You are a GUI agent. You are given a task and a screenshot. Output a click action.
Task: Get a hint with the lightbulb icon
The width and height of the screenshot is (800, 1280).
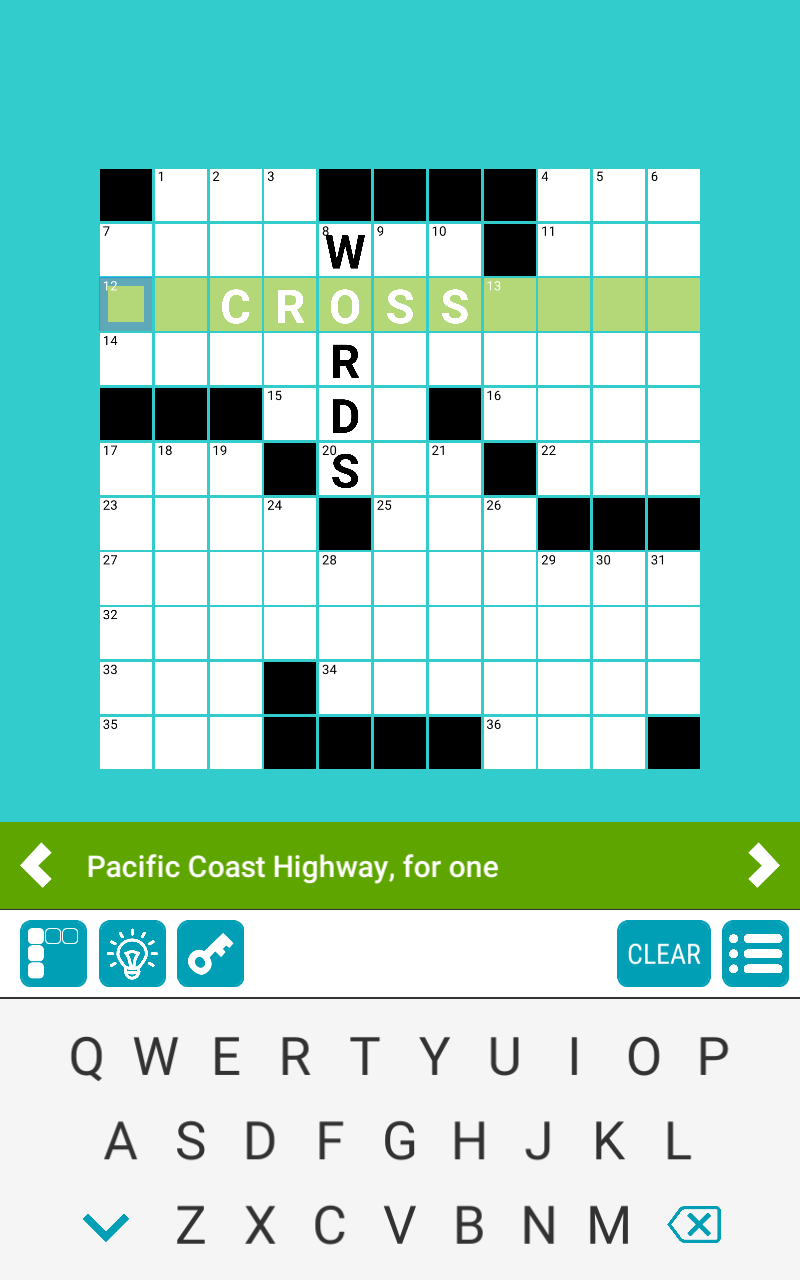[132, 953]
